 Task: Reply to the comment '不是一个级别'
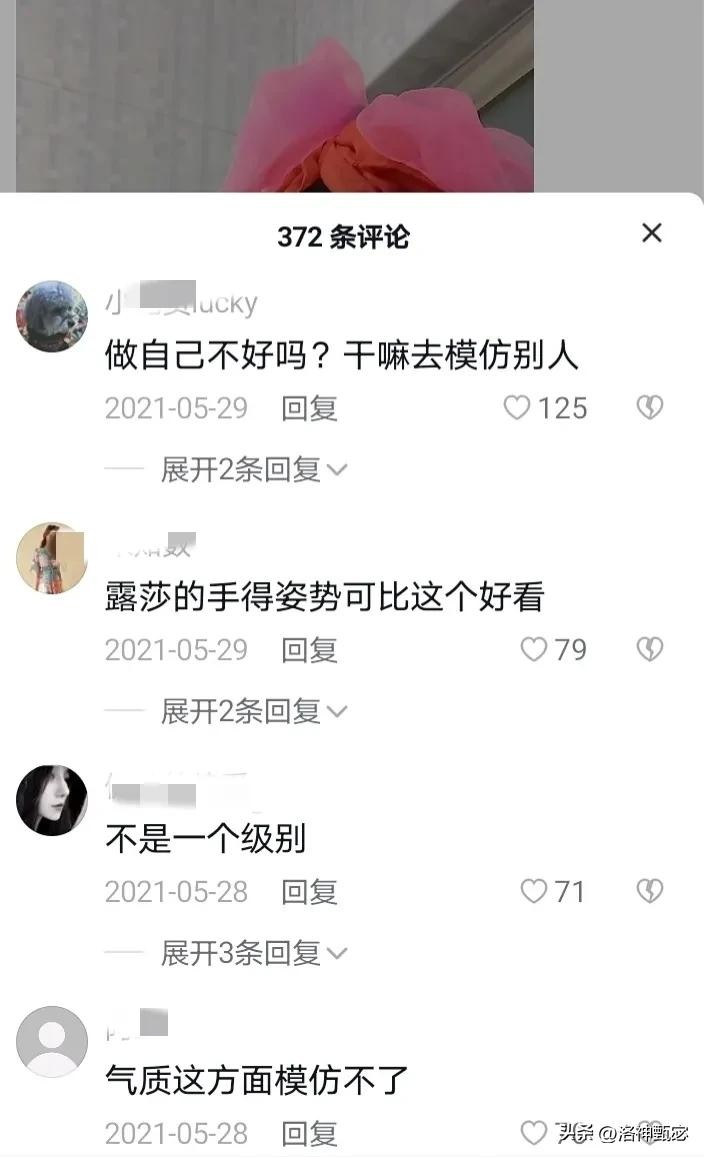pos(309,891)
